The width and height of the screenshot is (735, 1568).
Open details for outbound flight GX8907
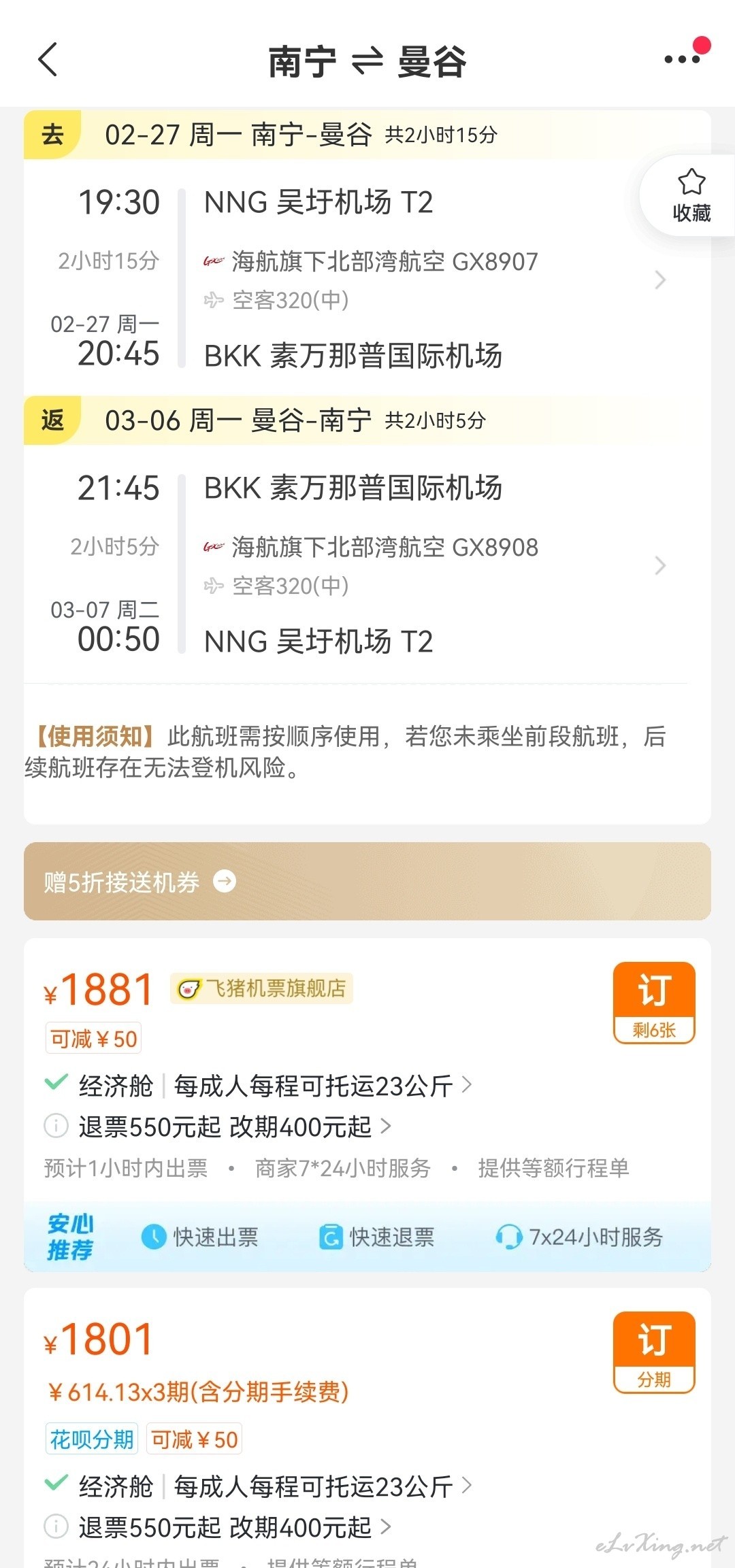coord(367,279)
